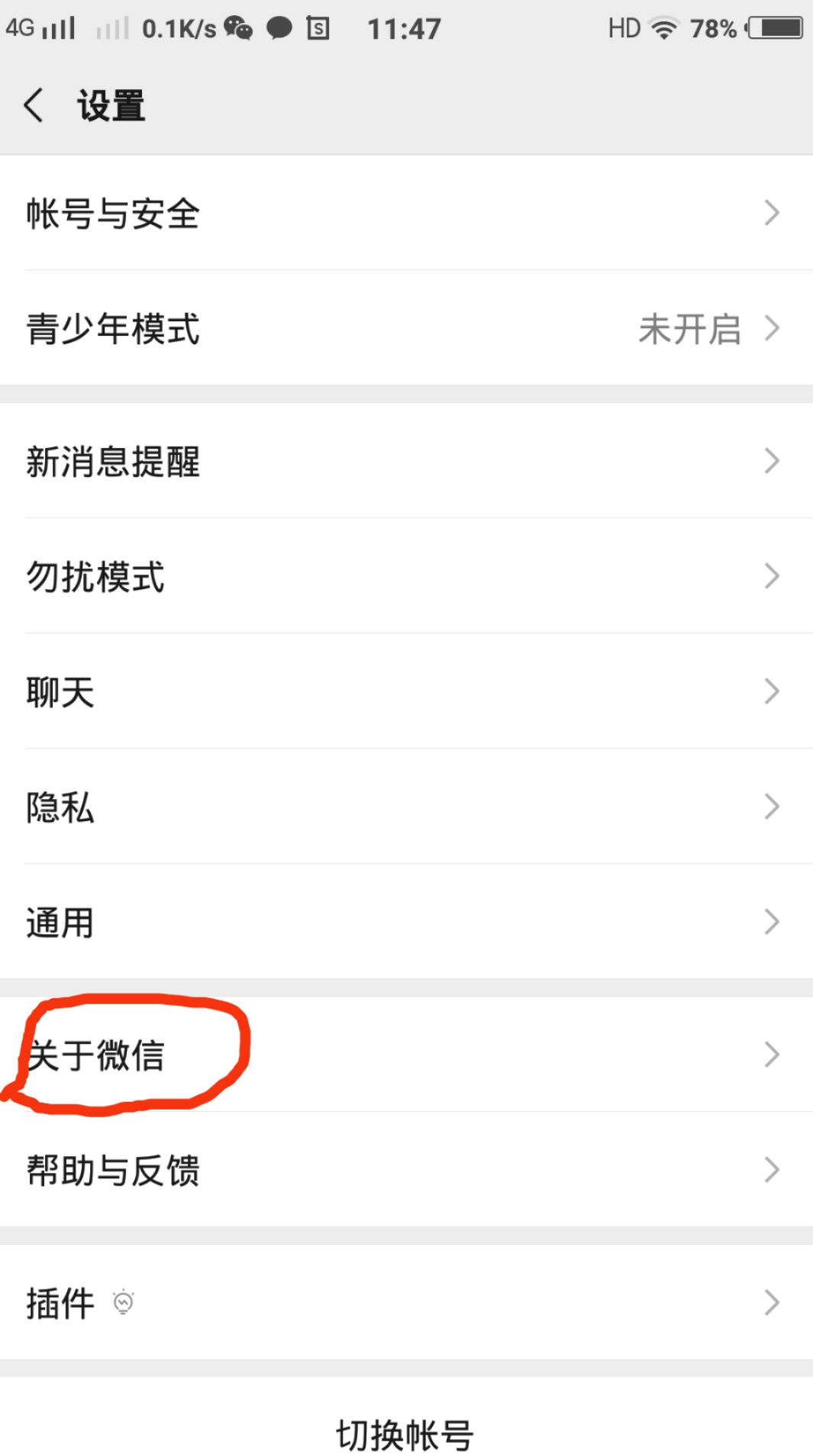The height and width of the screenshot is (1456, 813).
Task: Tap 切换帐号 to switch account
Action: (x=406, y=1433)
